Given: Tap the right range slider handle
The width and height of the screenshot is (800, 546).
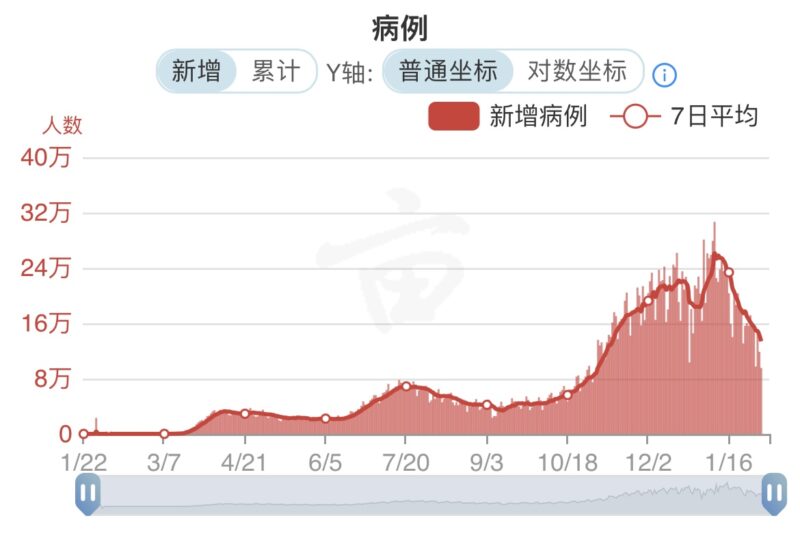Looking at the screenshot, I should 774,494.
